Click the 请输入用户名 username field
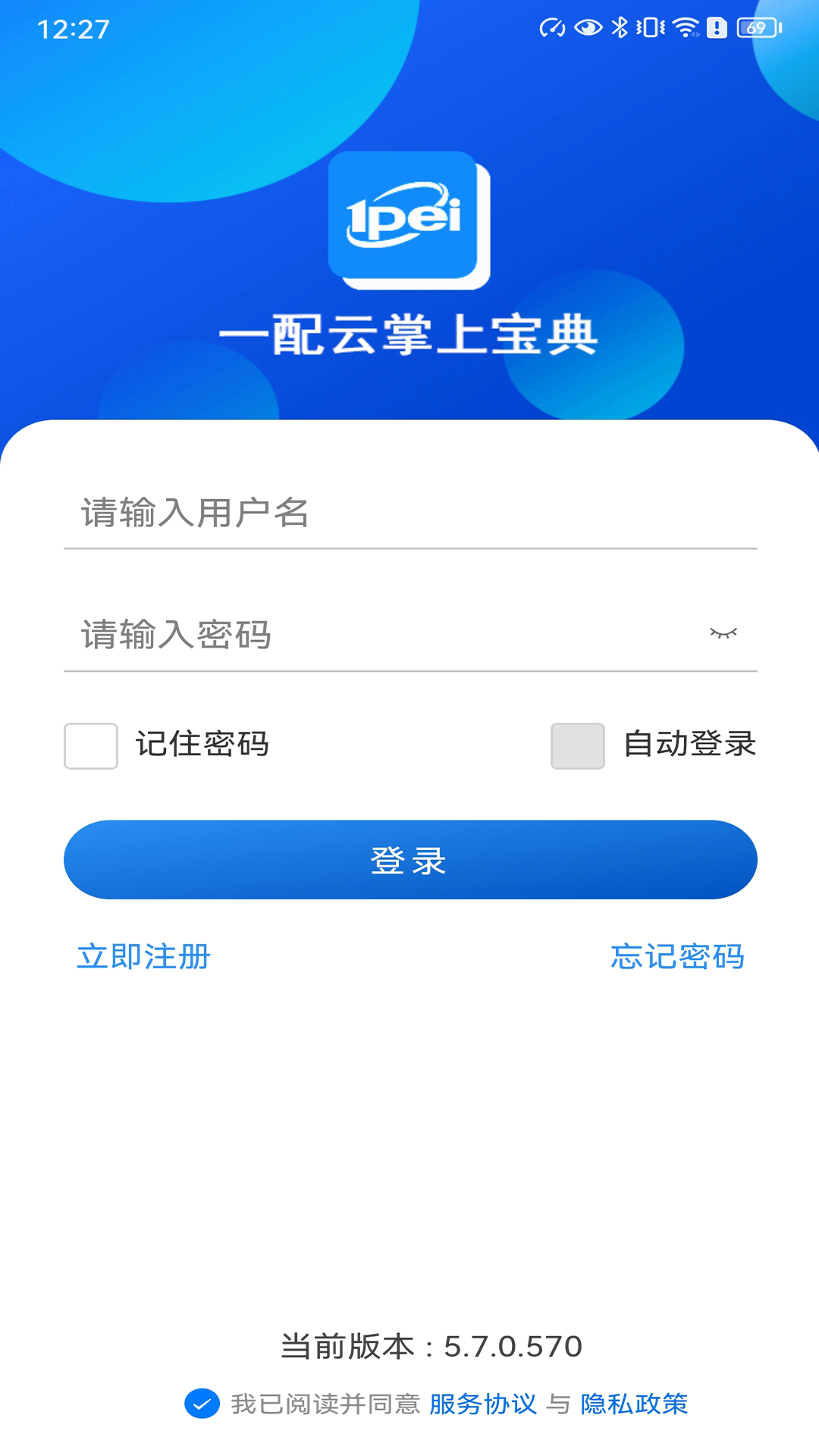This screenshot has width=819, height=1456. point(303,513)
